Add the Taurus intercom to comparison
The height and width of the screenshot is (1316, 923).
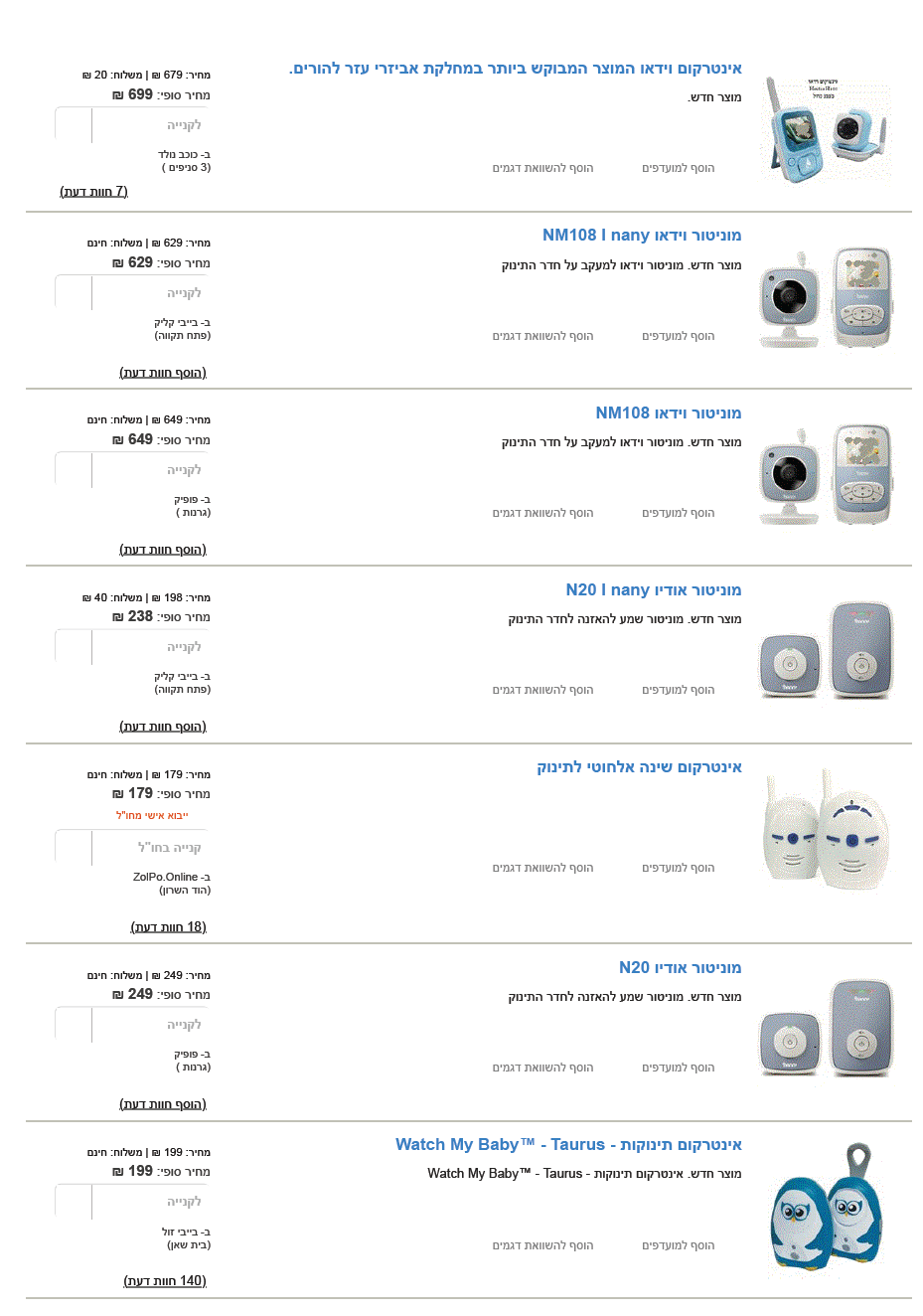click(542, 1245)
